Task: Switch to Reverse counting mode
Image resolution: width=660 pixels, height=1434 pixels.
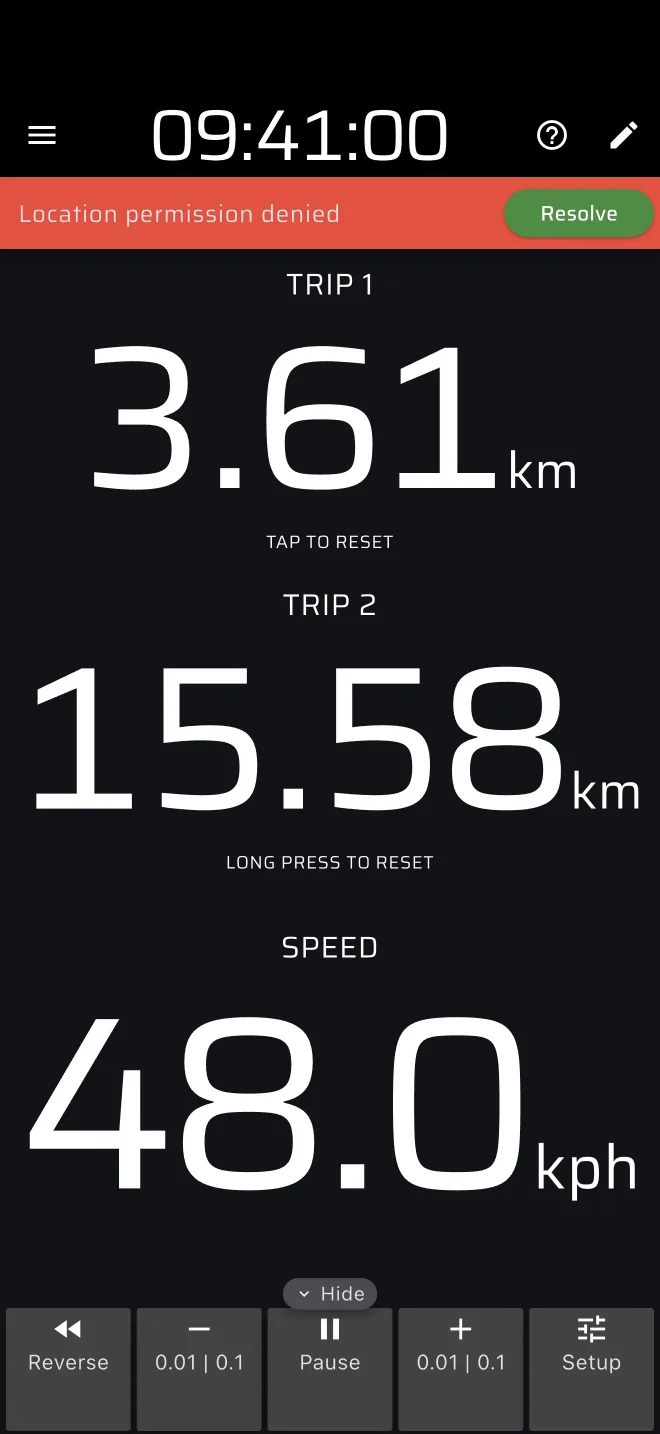Action: (x=68, y=1369)
